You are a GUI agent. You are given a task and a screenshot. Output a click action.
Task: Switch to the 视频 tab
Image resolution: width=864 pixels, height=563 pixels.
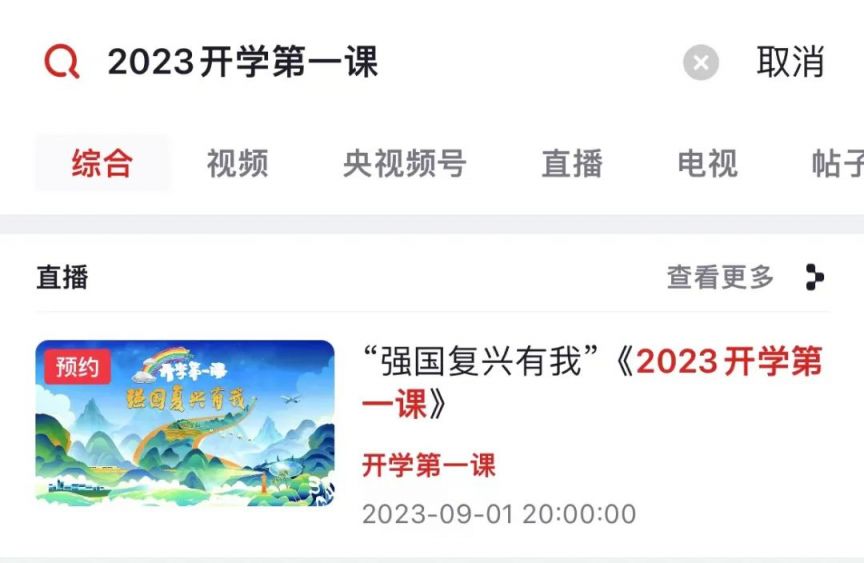pyautogui.click(x=237, y=163)
